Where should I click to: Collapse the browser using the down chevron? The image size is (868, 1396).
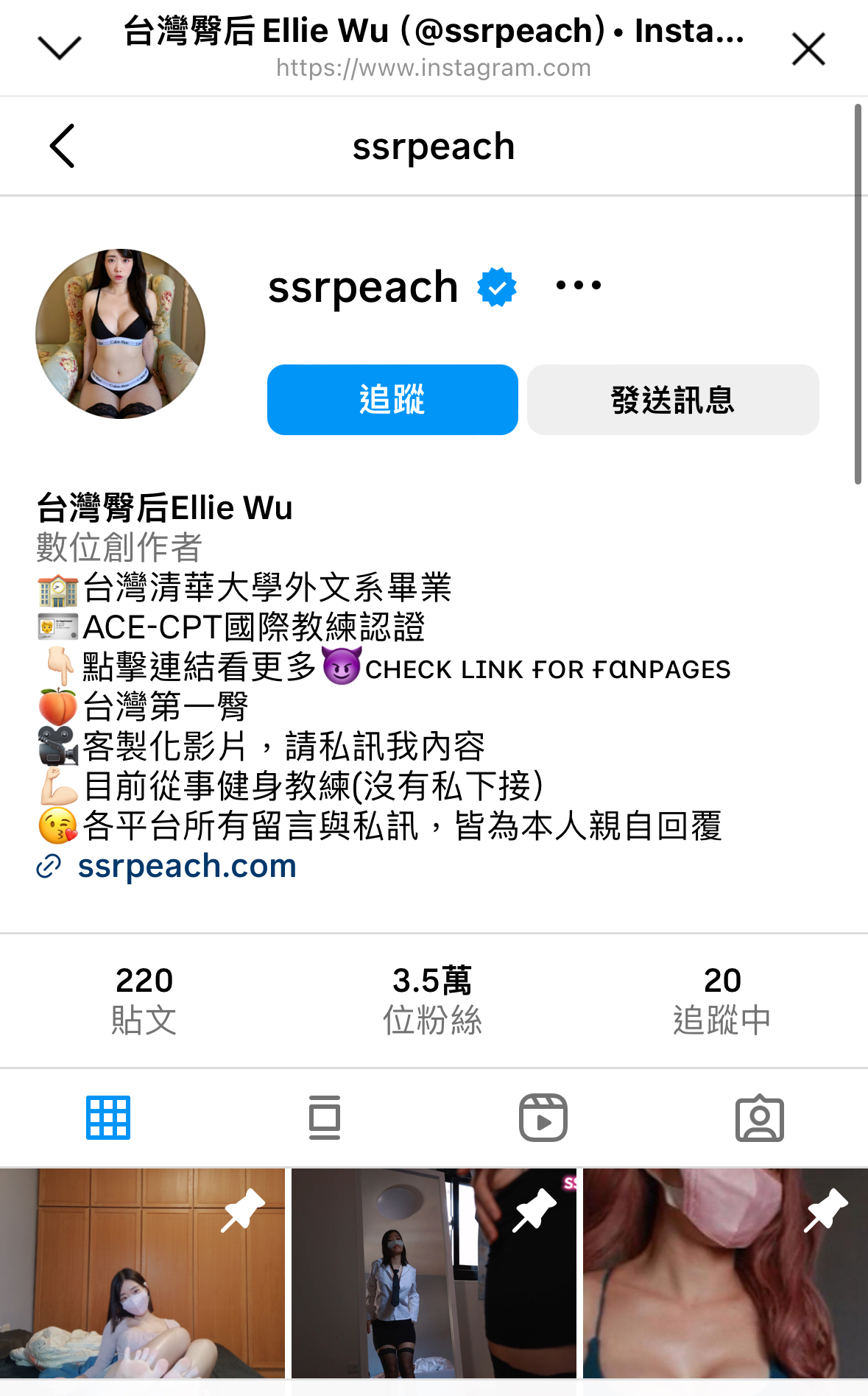pyautogui.click(x=59, y=48)
